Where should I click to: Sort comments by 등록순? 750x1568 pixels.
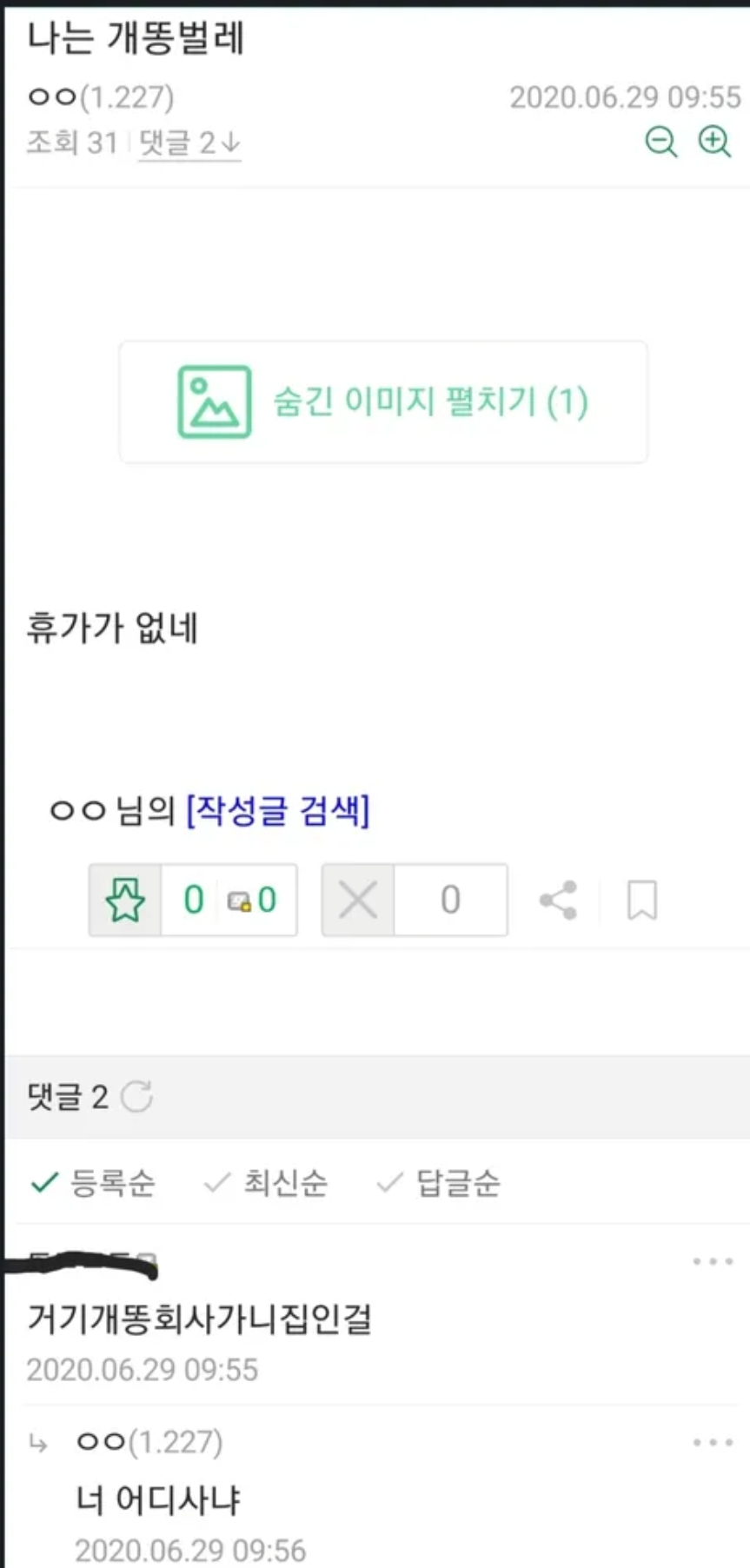(93, 1183)
